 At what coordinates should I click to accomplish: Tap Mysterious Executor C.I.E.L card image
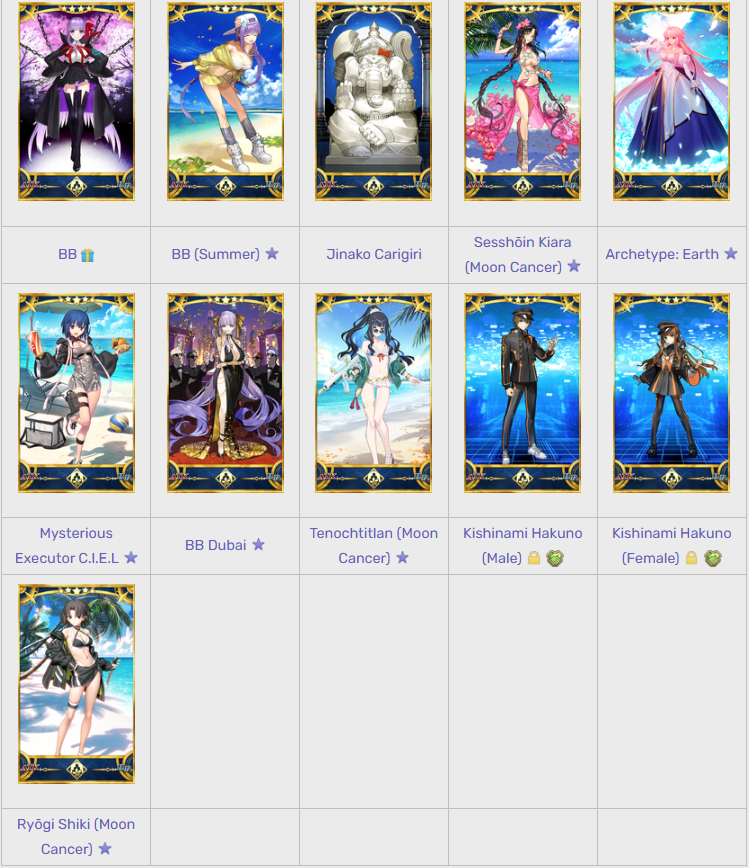point(76,392)
